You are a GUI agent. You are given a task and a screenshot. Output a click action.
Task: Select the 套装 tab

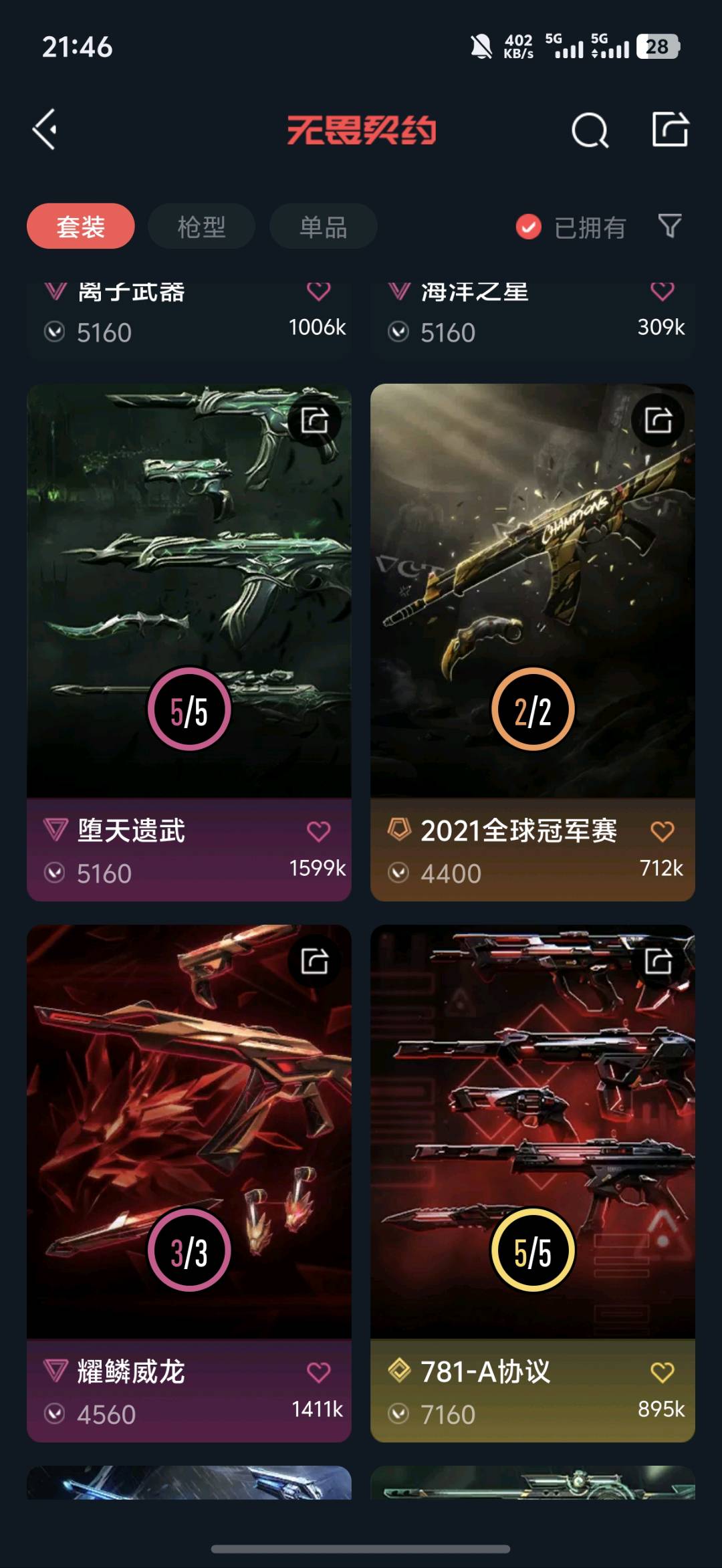tap(81, 227)
